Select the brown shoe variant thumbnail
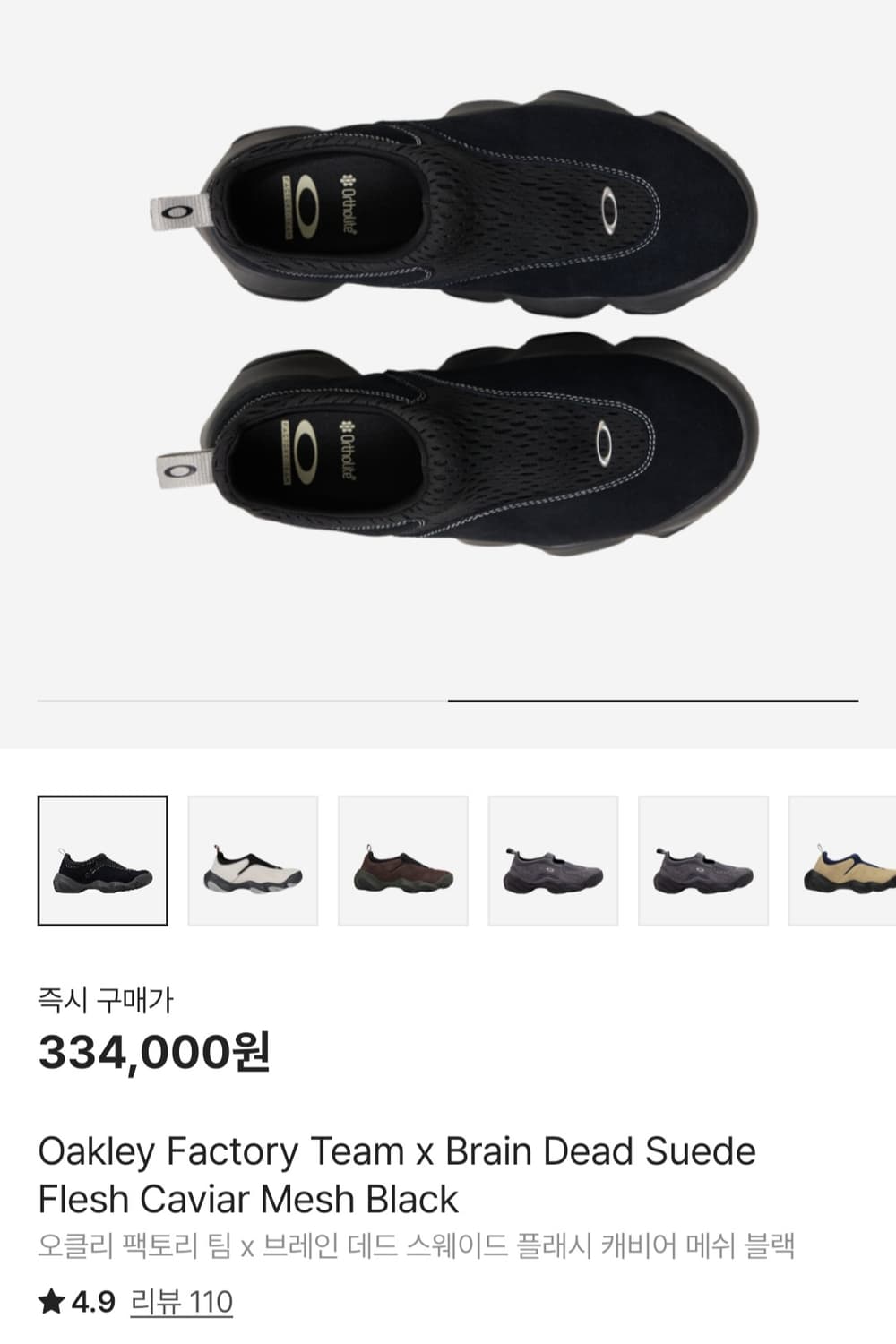The width and height of the screenshot is (896, 1344). click(403, 860)
